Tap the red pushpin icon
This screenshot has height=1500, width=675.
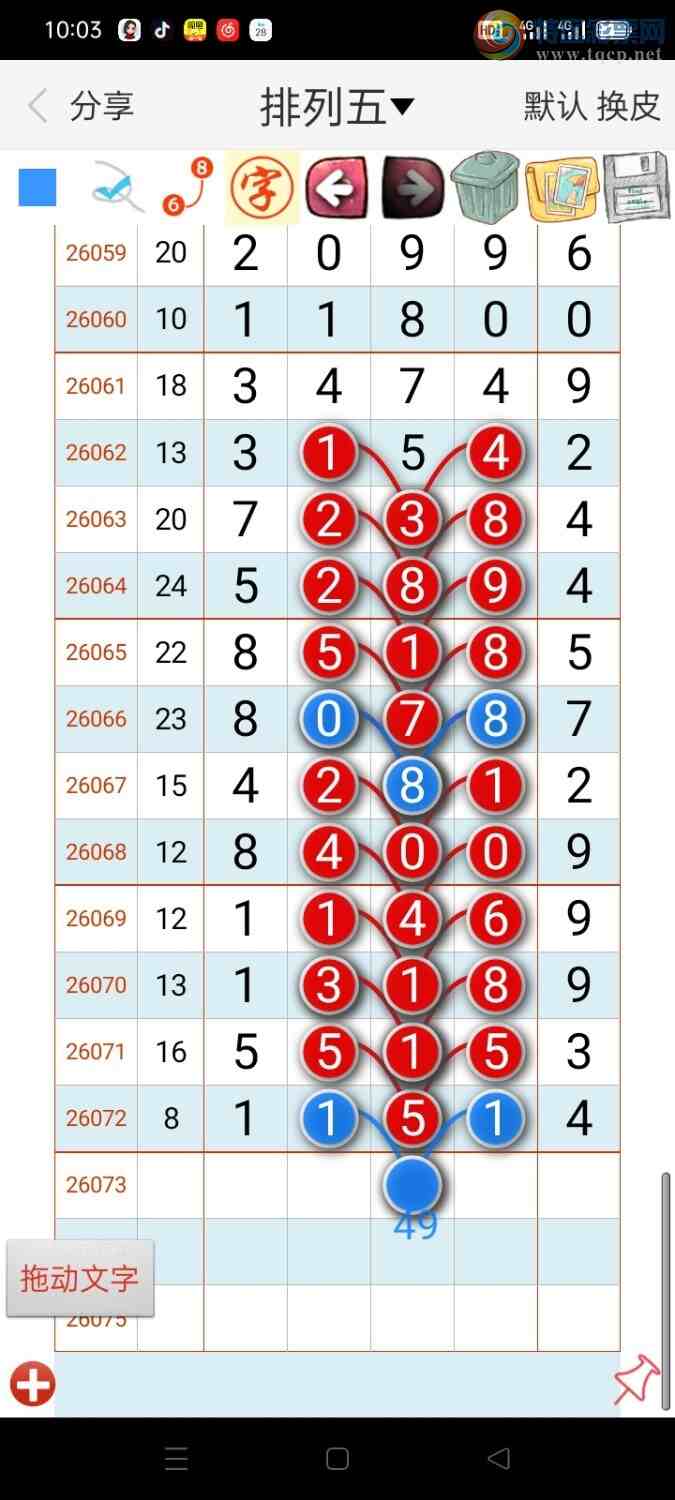(x=636, y=1381)
